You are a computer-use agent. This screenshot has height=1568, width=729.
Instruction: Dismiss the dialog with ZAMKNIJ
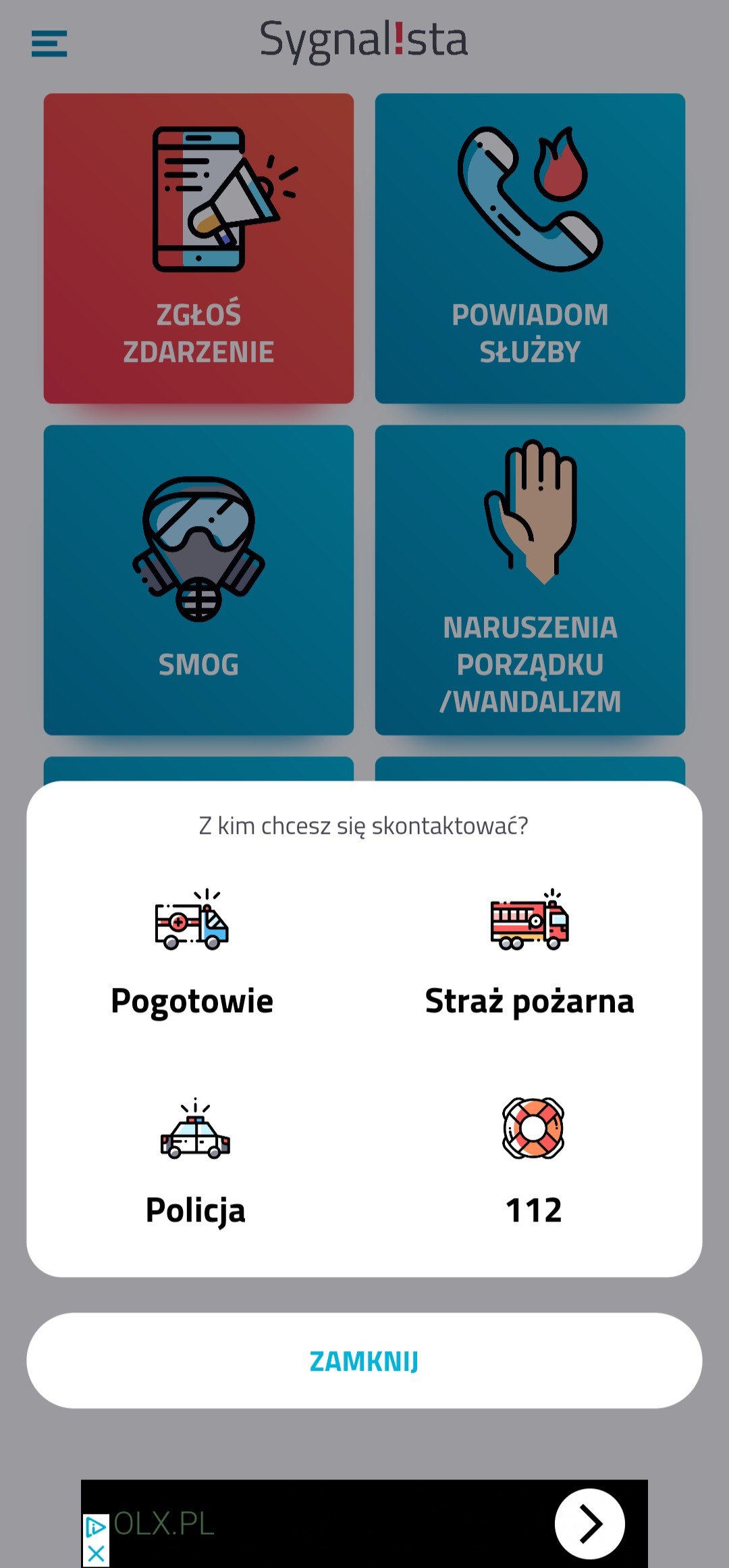pos(364,1361)
